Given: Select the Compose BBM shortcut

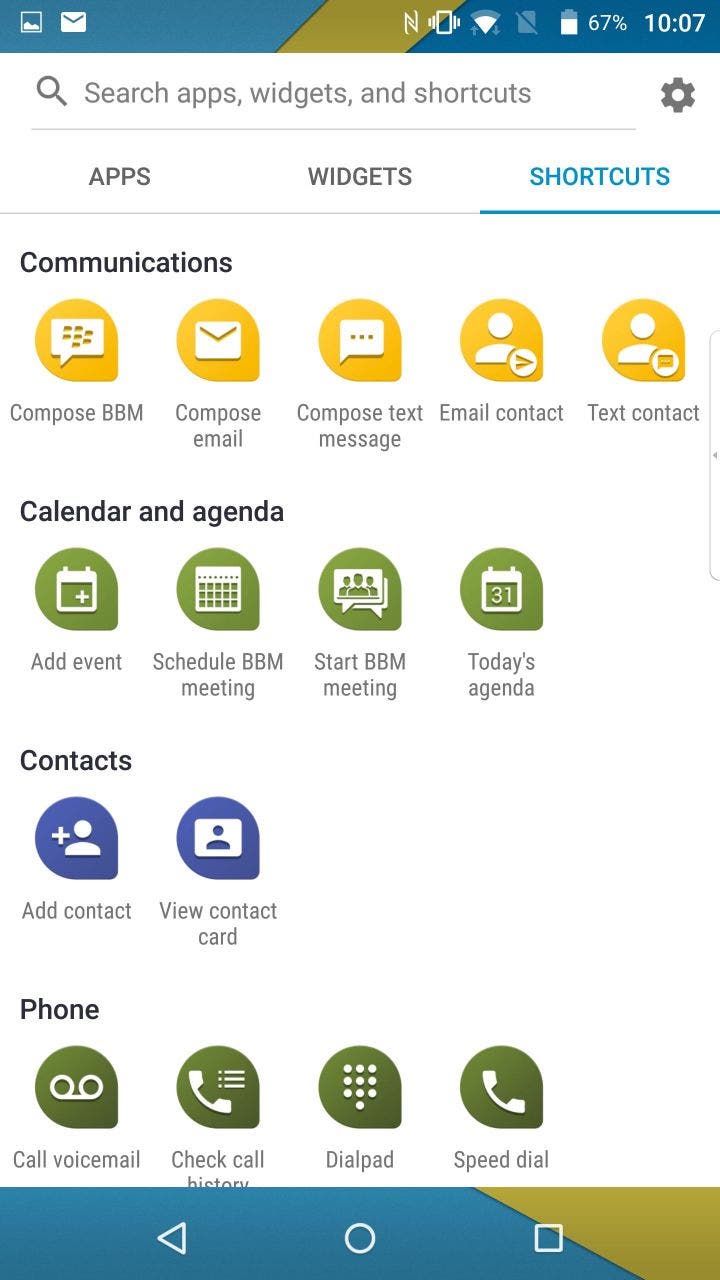Looking at the screenshot, I should click(77, 342).
